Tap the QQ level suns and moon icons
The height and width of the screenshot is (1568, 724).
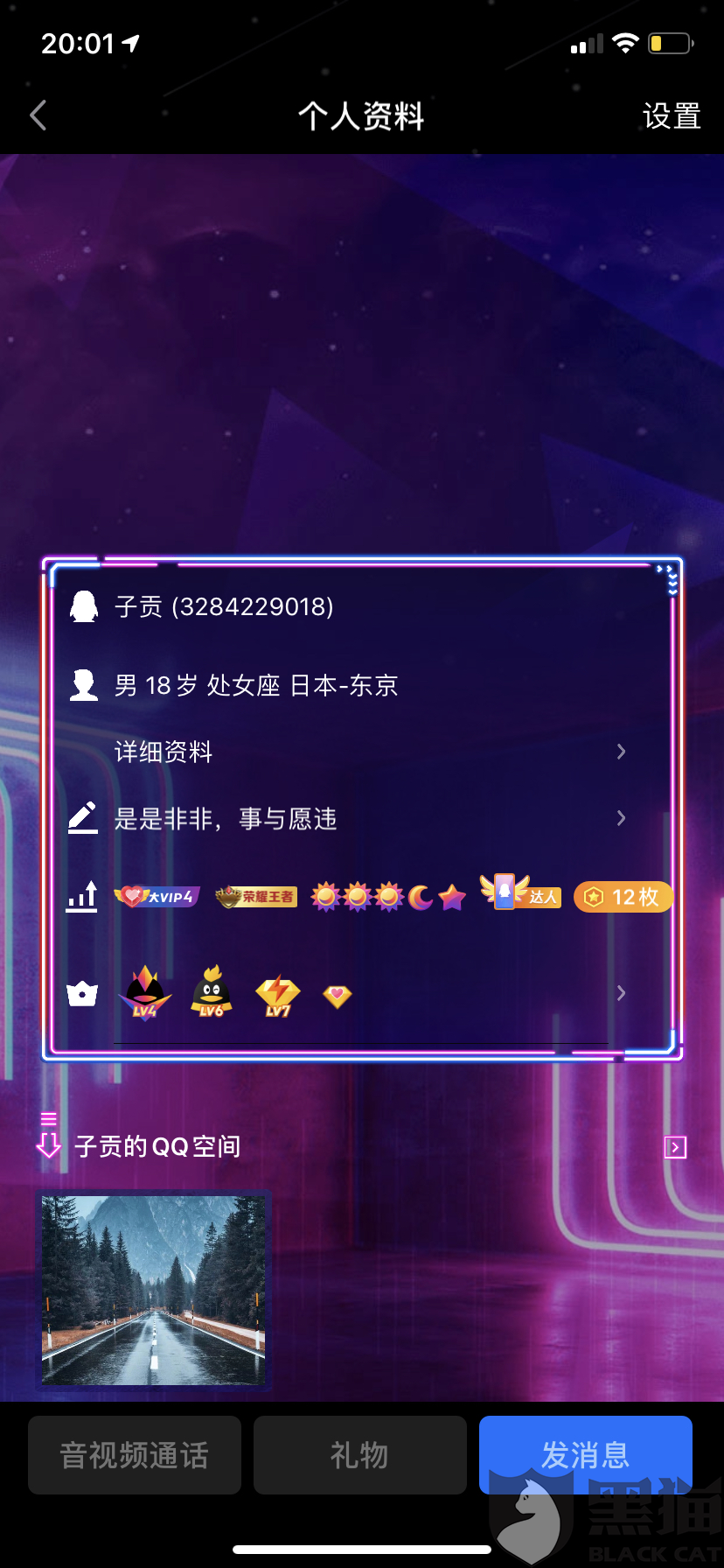click(389, 897)
